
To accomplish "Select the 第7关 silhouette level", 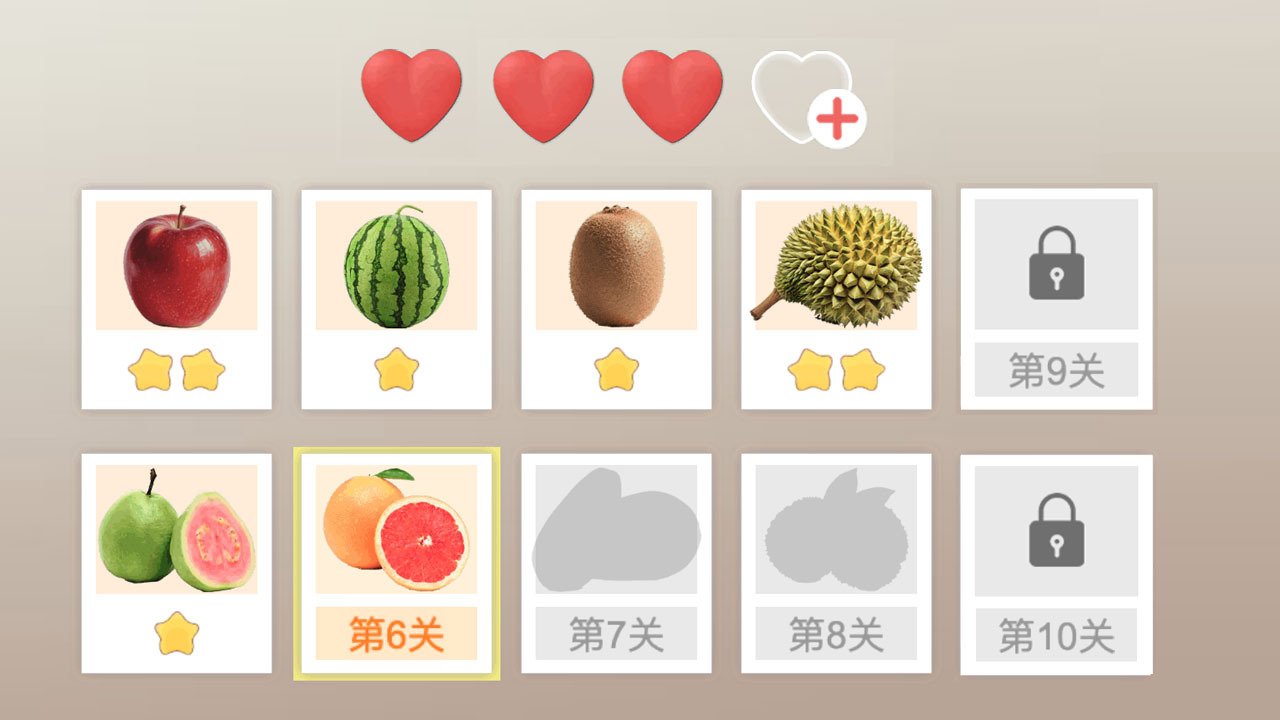I will pyautogui.click(x=616, y=562).
